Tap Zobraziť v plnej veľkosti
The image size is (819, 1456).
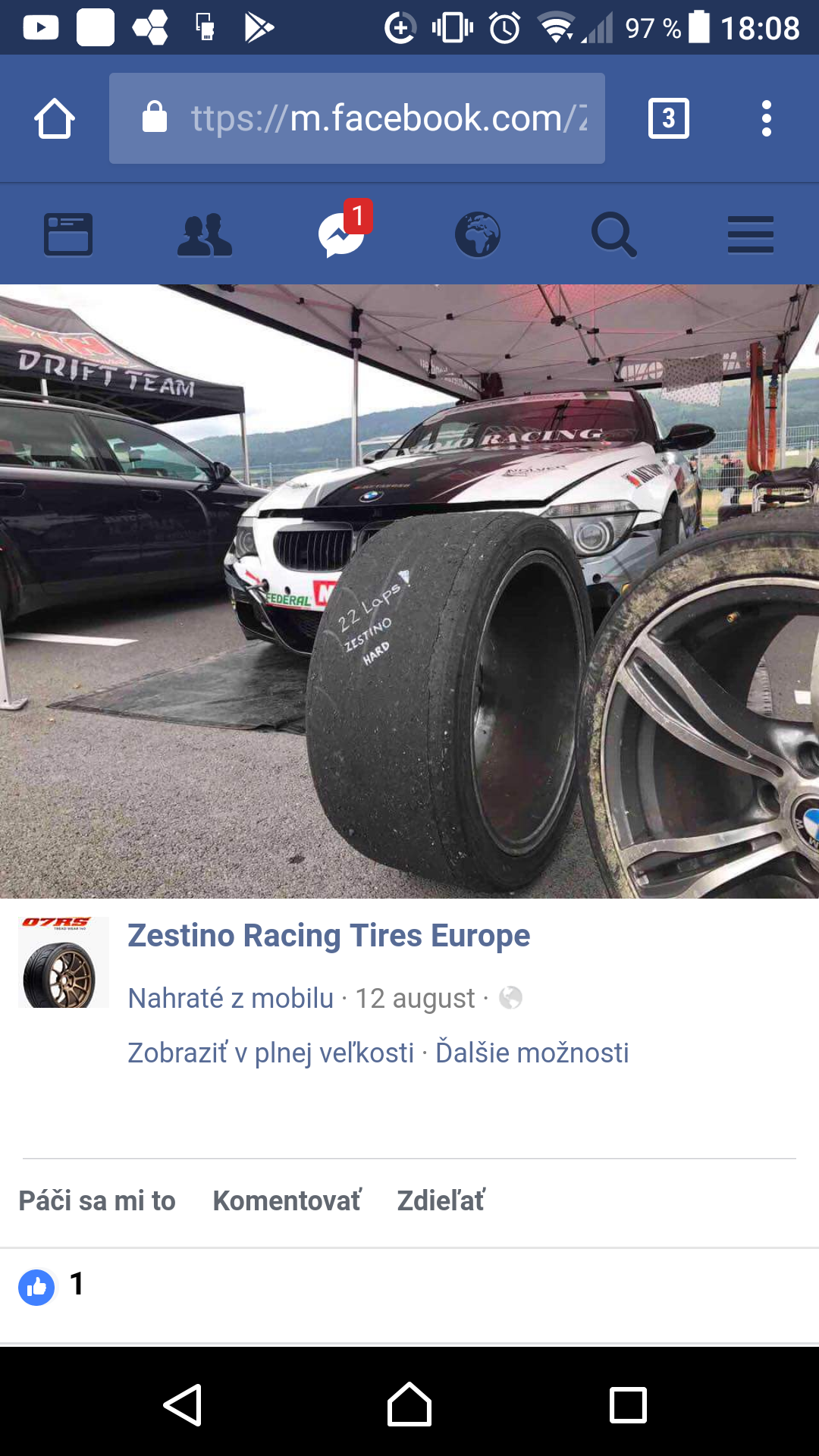pyautogui.click(x=271, y=1053)
